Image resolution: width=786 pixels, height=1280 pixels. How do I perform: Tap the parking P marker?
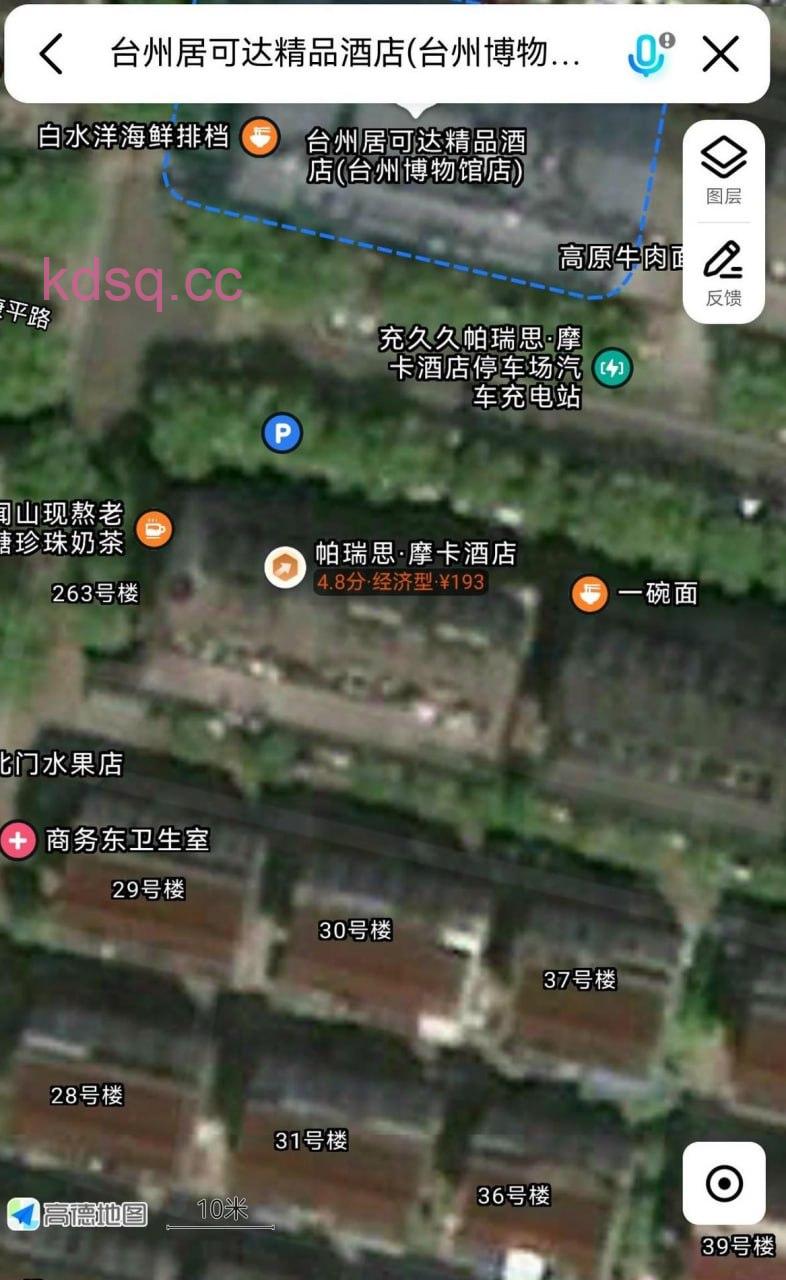[282, 434]
